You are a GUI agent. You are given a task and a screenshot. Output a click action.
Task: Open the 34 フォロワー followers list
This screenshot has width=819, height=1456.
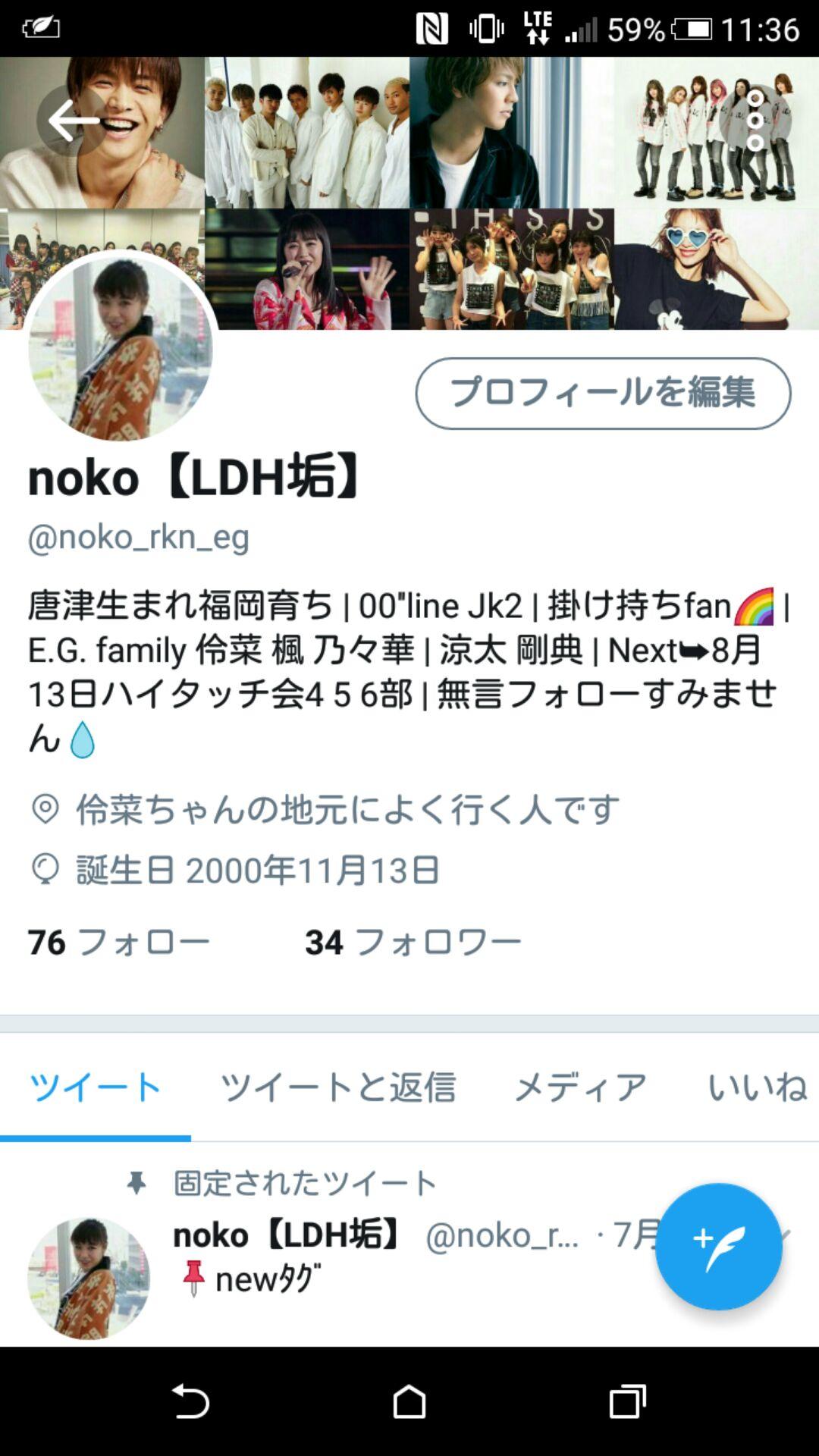(413, 943)
